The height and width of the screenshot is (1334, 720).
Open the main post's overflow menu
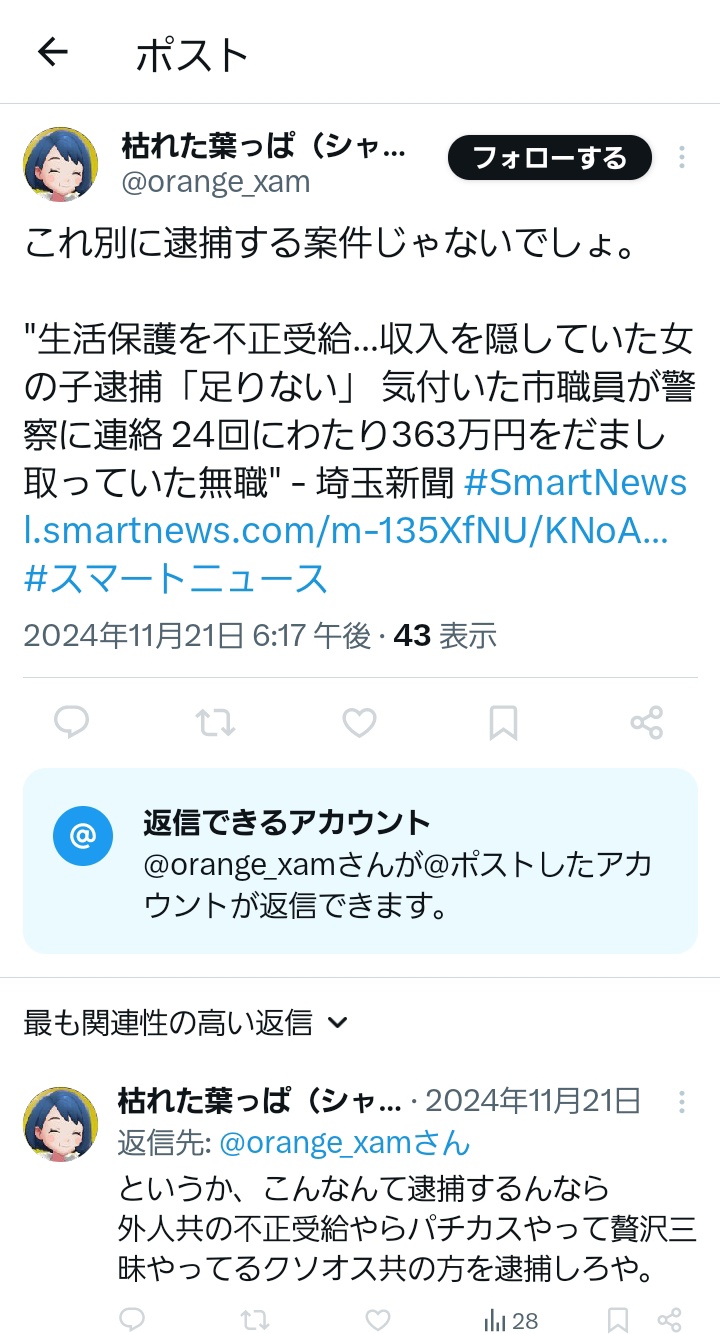click(x=682, y=157)
